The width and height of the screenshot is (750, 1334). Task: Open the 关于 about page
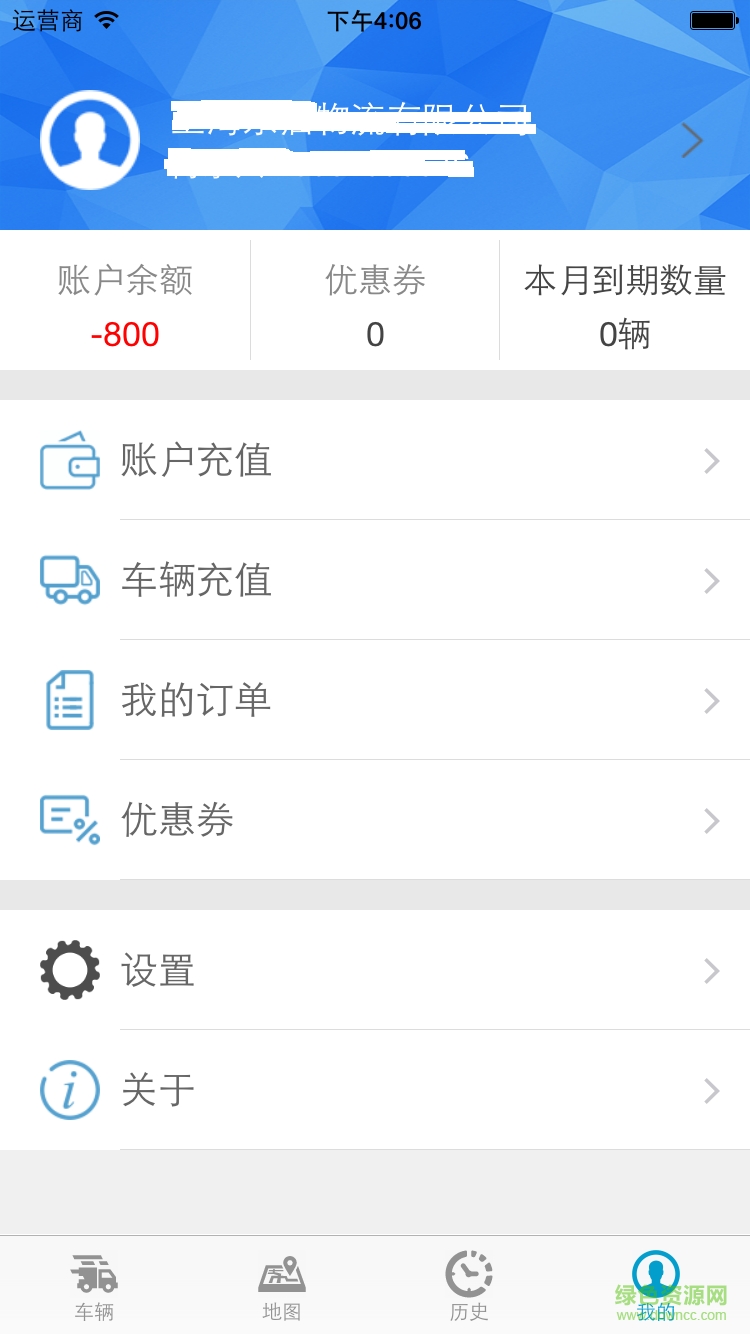pos(375,1090)
